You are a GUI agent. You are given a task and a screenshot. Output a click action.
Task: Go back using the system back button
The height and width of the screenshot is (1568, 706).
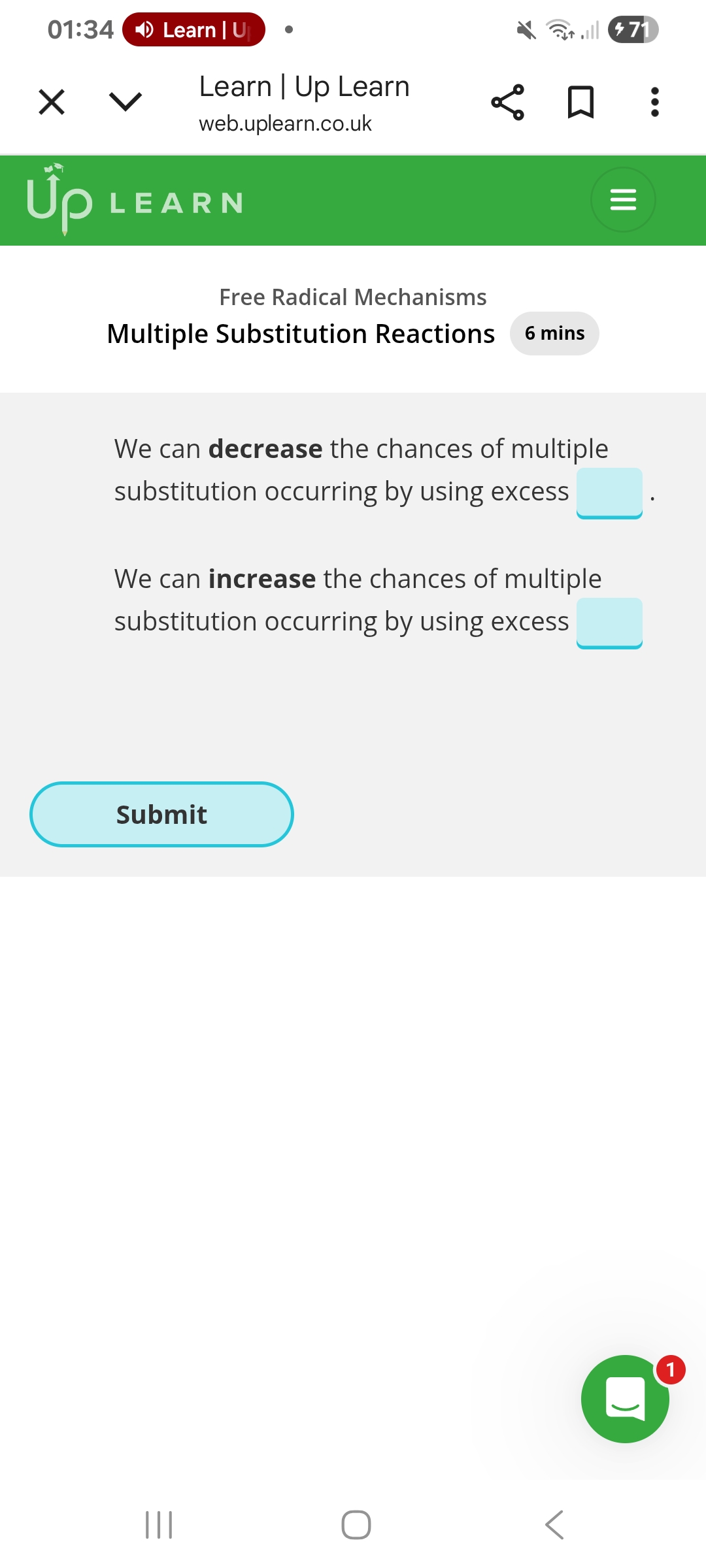click(554, 1525)
